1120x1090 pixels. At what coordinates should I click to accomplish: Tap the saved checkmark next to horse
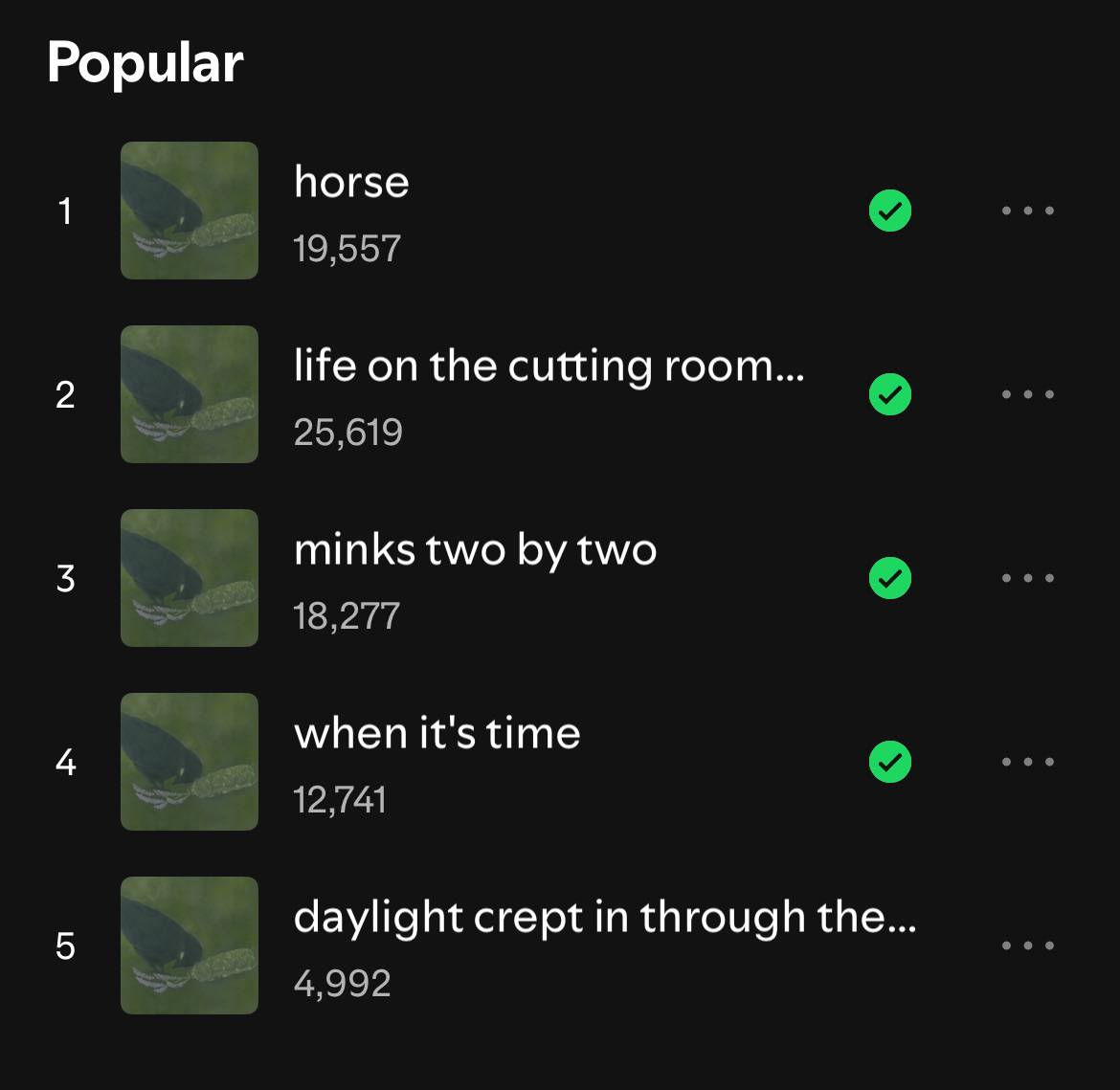click(890, 211)
